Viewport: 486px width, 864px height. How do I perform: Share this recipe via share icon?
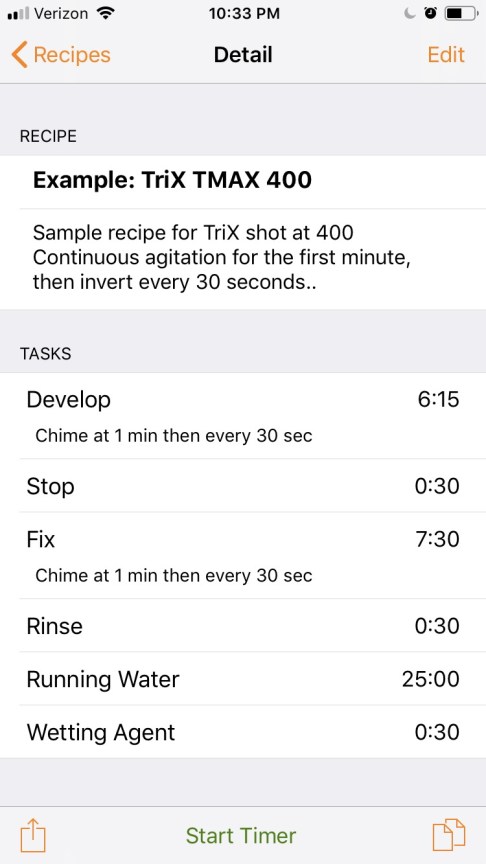click(x=33, y=835)
